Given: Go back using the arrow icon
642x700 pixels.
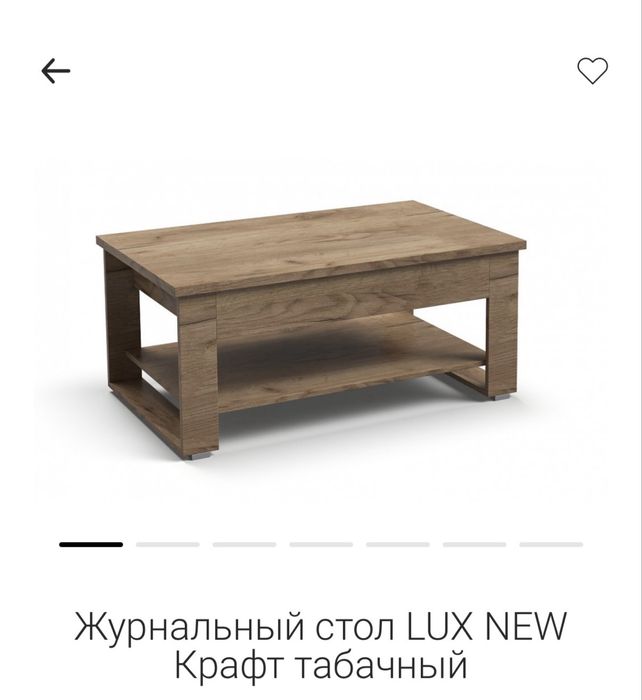Looking at the screenshot, I should coord(56,71).
